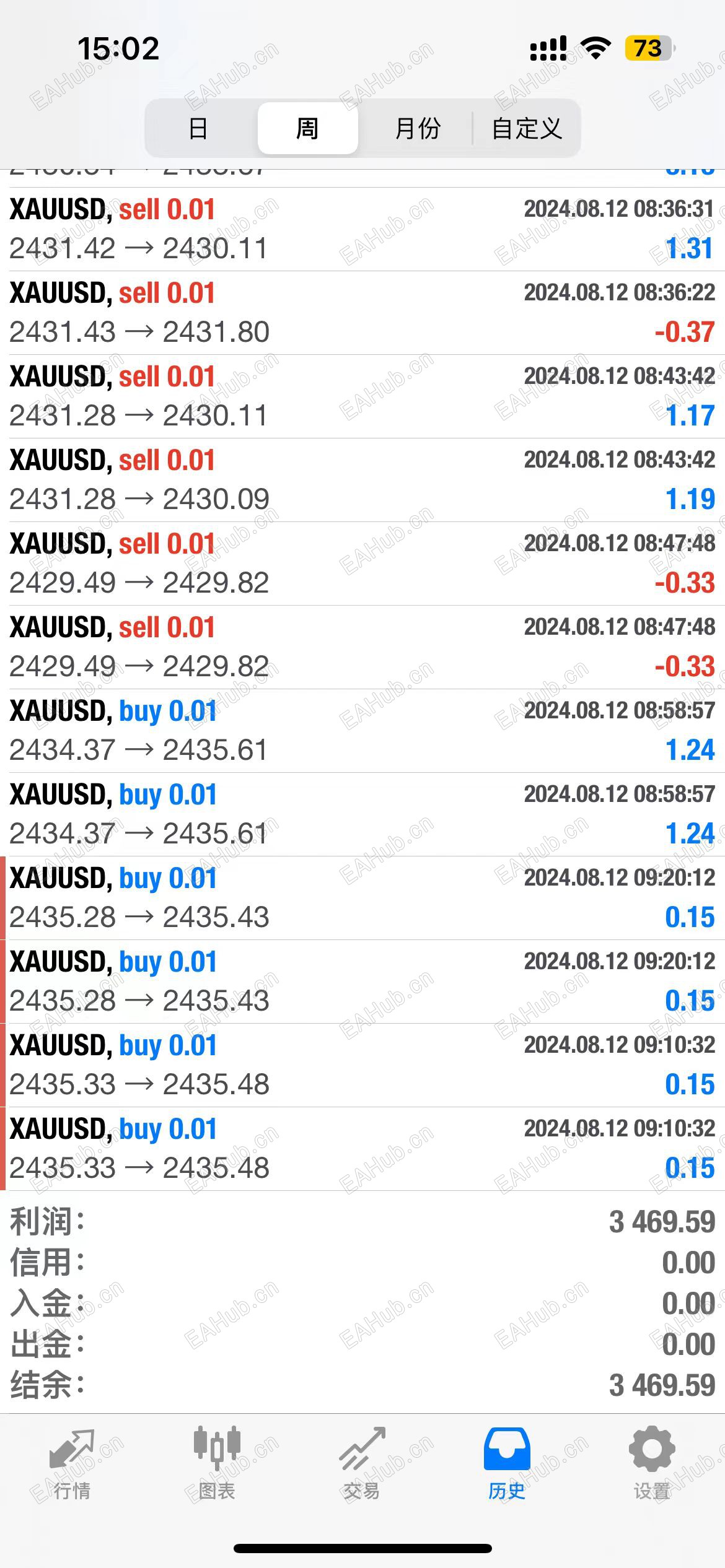Show history for 月份
The height and width of the screenshot is (1568, 725).
pos(418,128)
